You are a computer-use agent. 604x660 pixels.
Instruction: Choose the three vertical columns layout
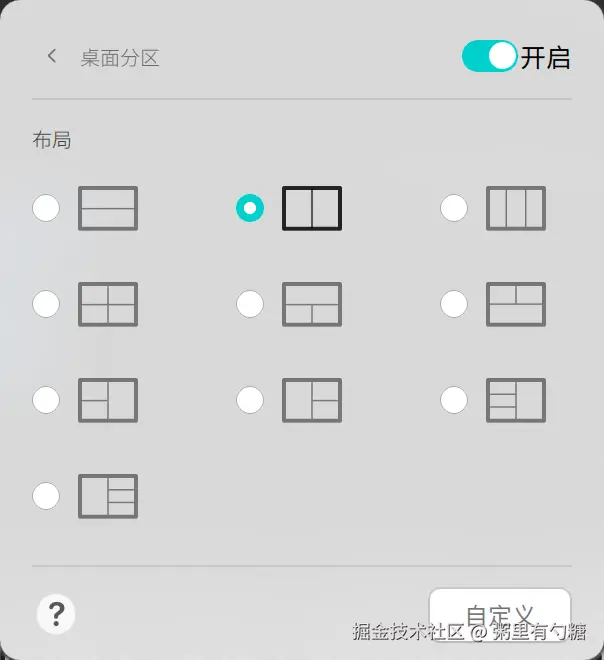pyautogui.click(x=454, y=208)
